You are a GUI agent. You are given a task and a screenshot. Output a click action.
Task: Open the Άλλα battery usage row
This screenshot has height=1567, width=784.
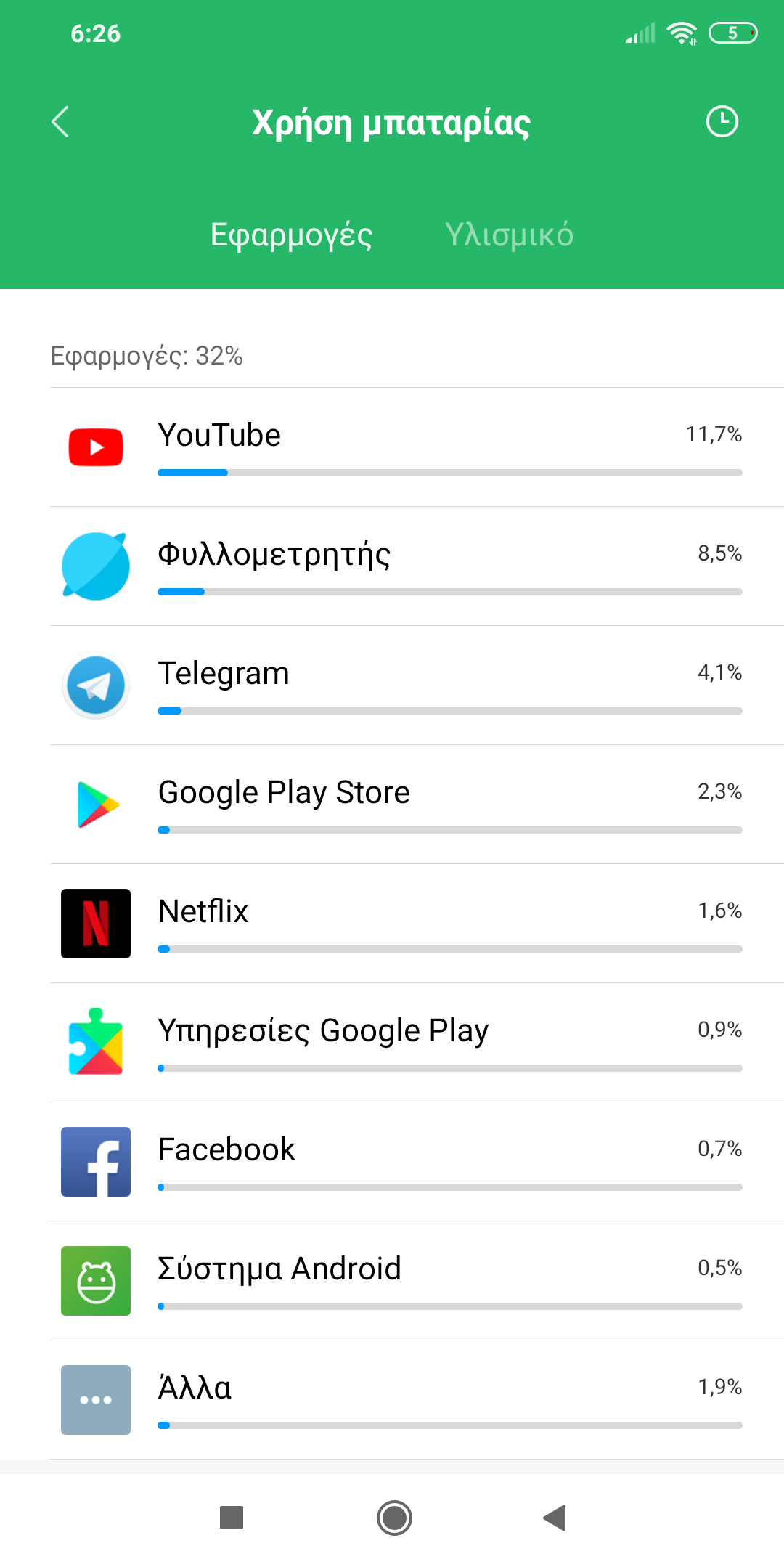pos(417,1400)
